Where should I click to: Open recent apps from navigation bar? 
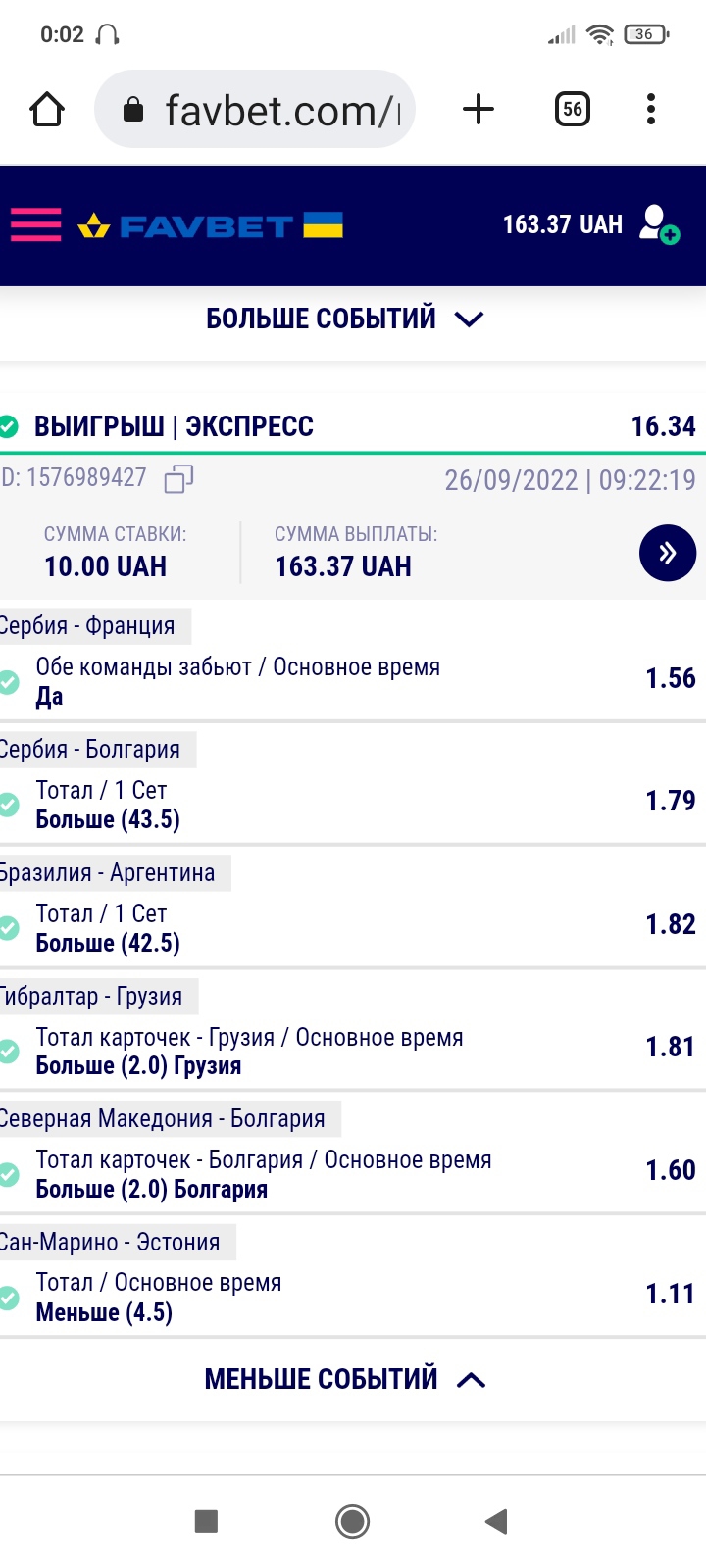[206, 1521]
